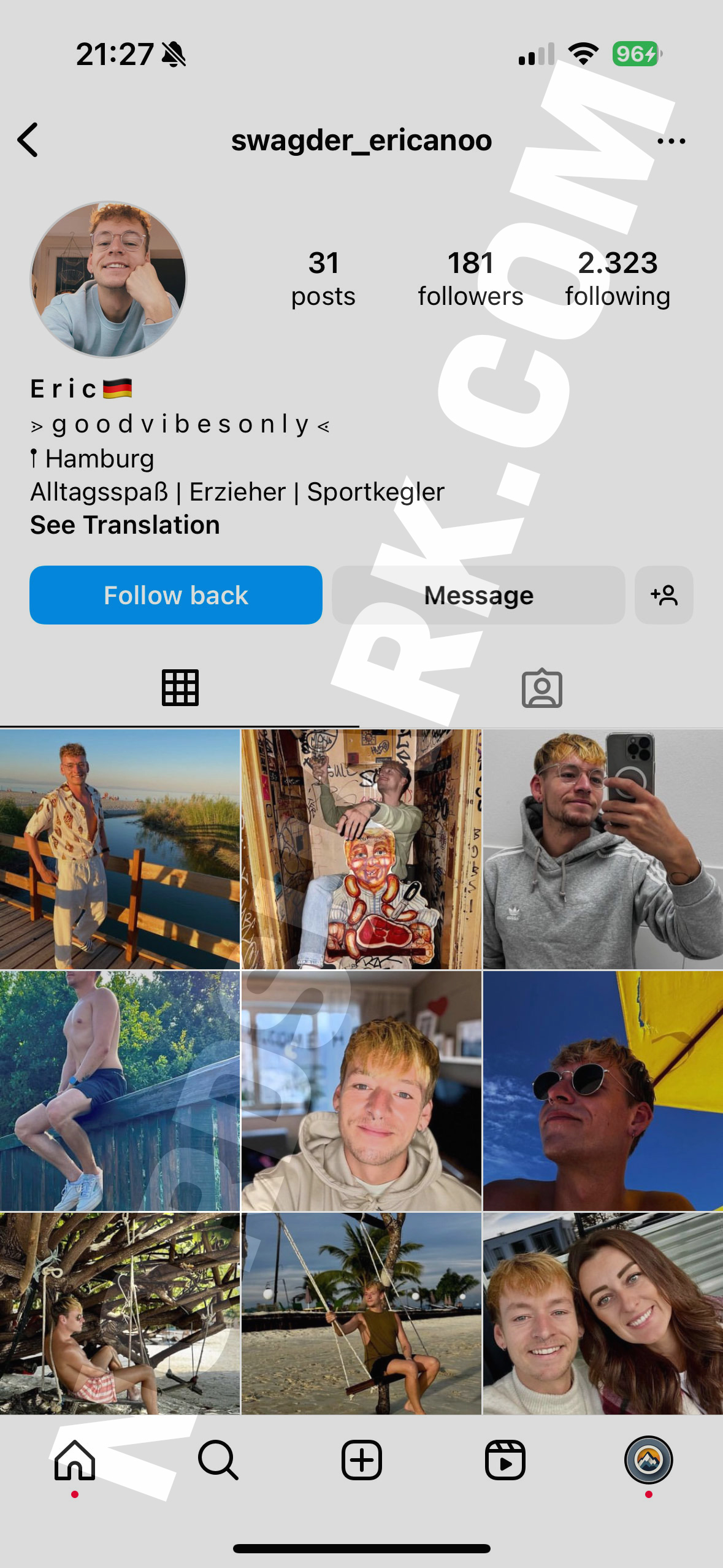This screenshot has height=1568, width=723.
Task: View the following list
Action: click(x=618, y=279)
